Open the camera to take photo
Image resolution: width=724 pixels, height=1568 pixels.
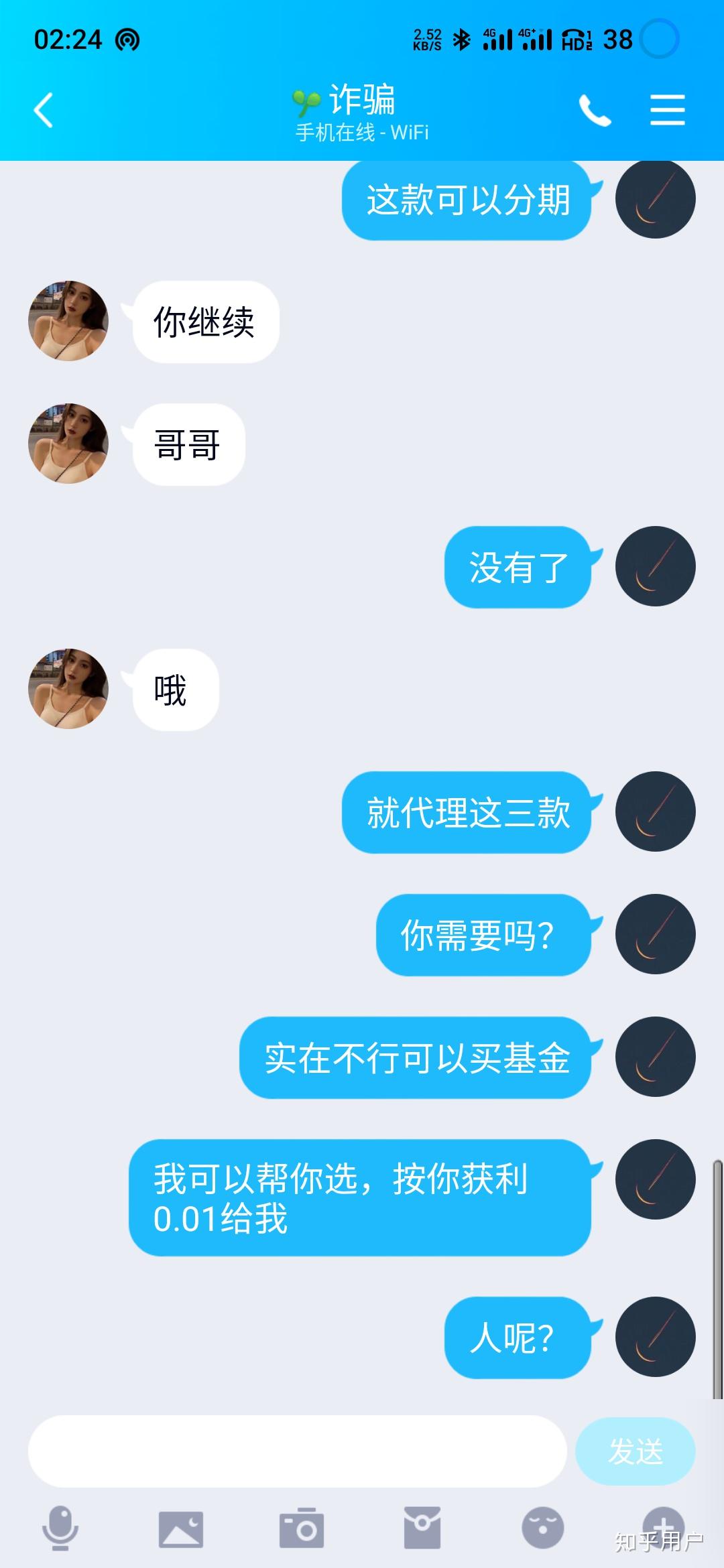pyautogui.click(x=302, y=1528)
